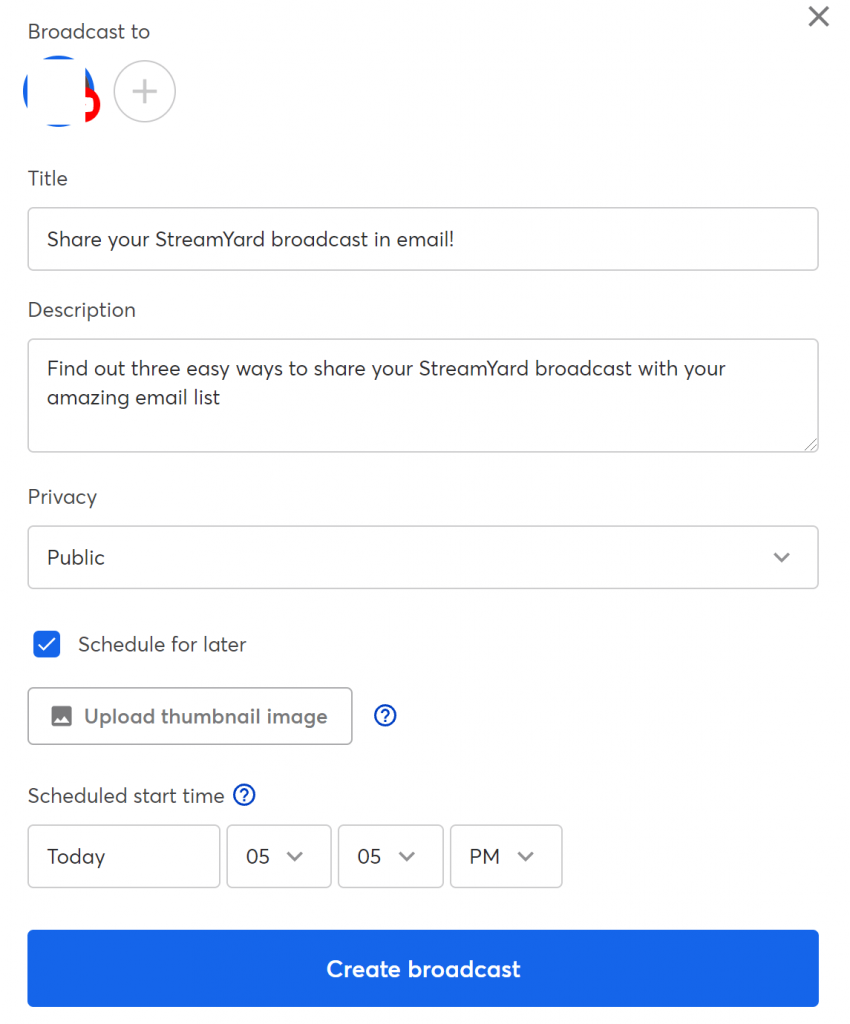Viewport: 850px width, 1024px height.
Task: Upload thumbnail image
Action: click(x=190, y=716)
